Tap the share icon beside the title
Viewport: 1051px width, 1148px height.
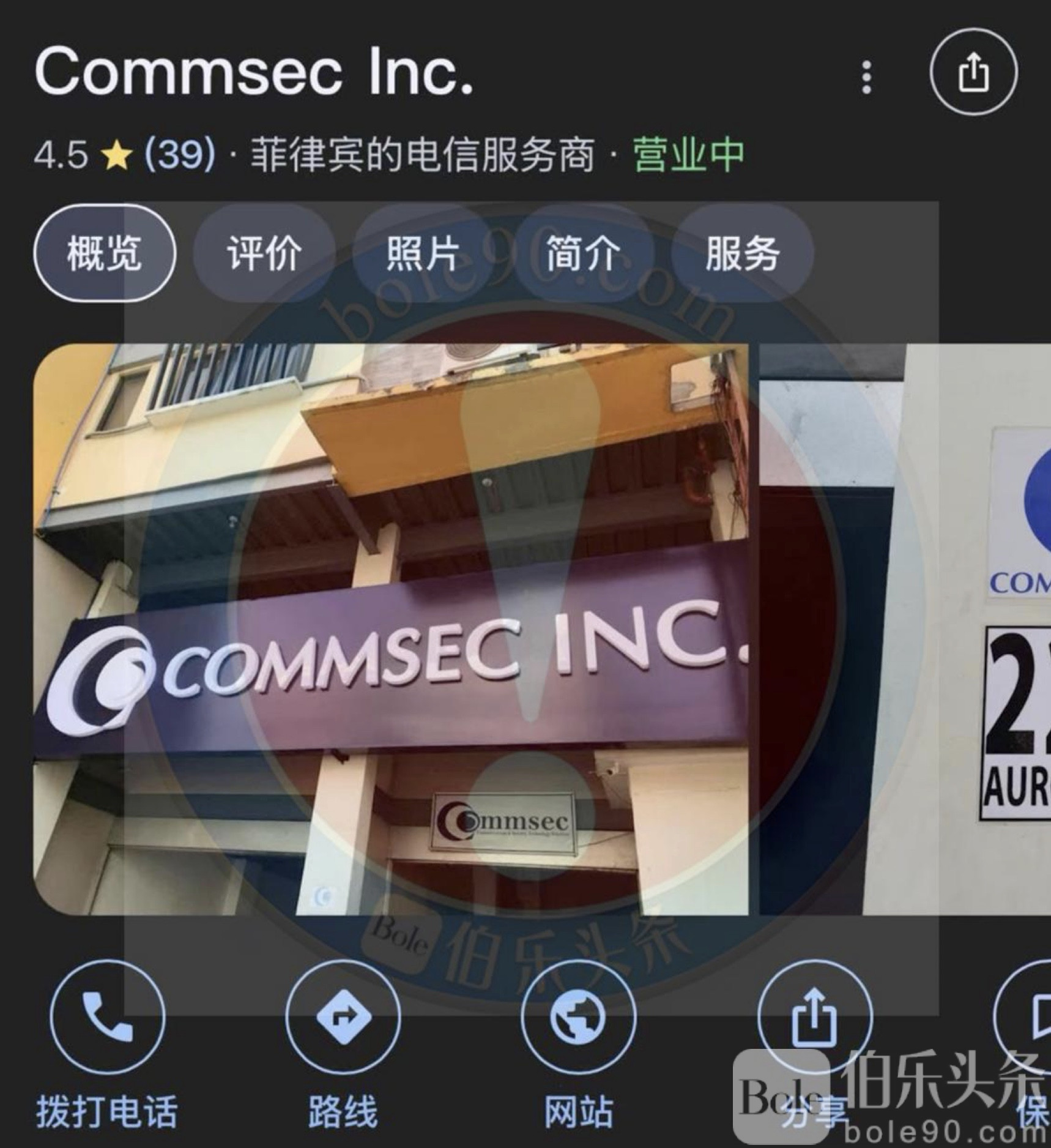tap(973, 72)
